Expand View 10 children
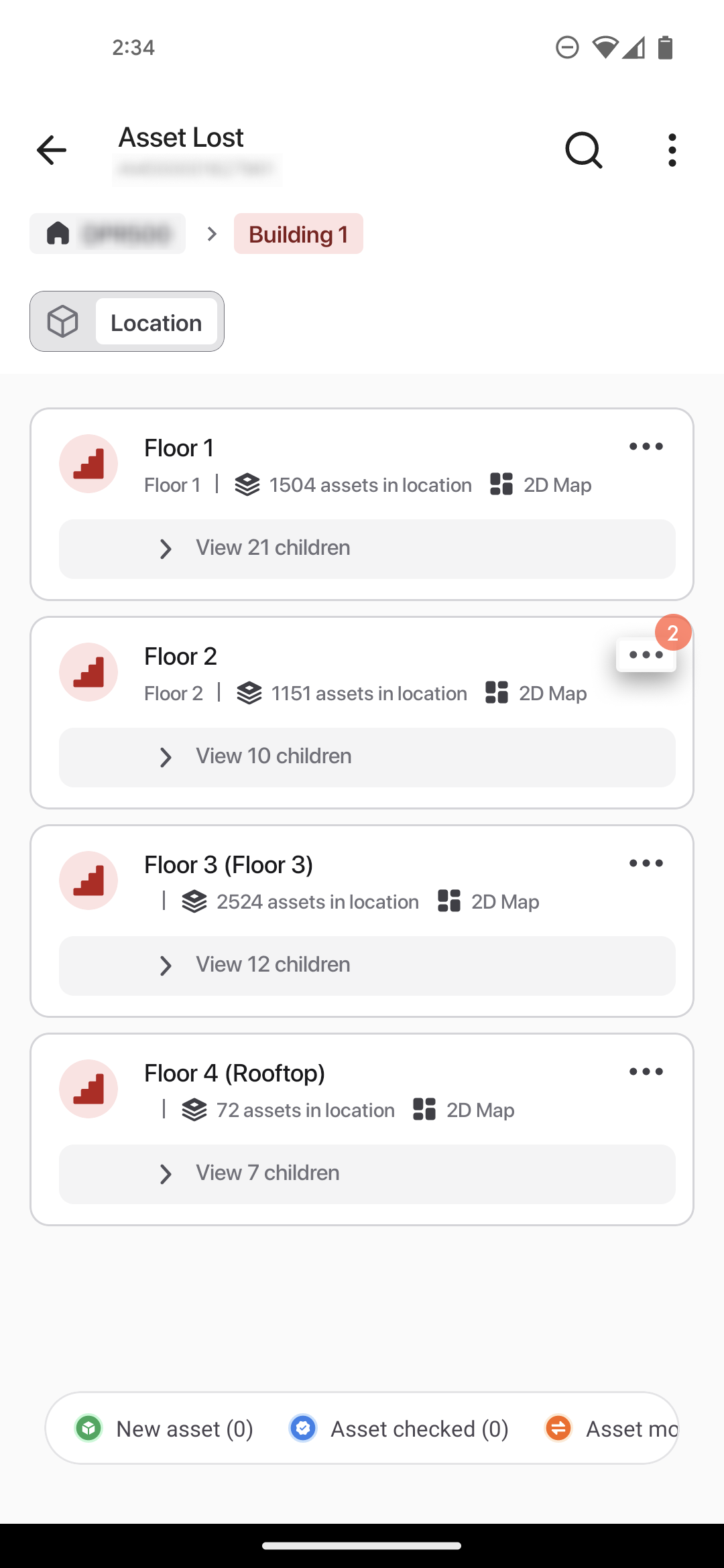Image resolution: width=724 pixels, height=1568 pixels. pyautogui.click(x=367, y=757)
